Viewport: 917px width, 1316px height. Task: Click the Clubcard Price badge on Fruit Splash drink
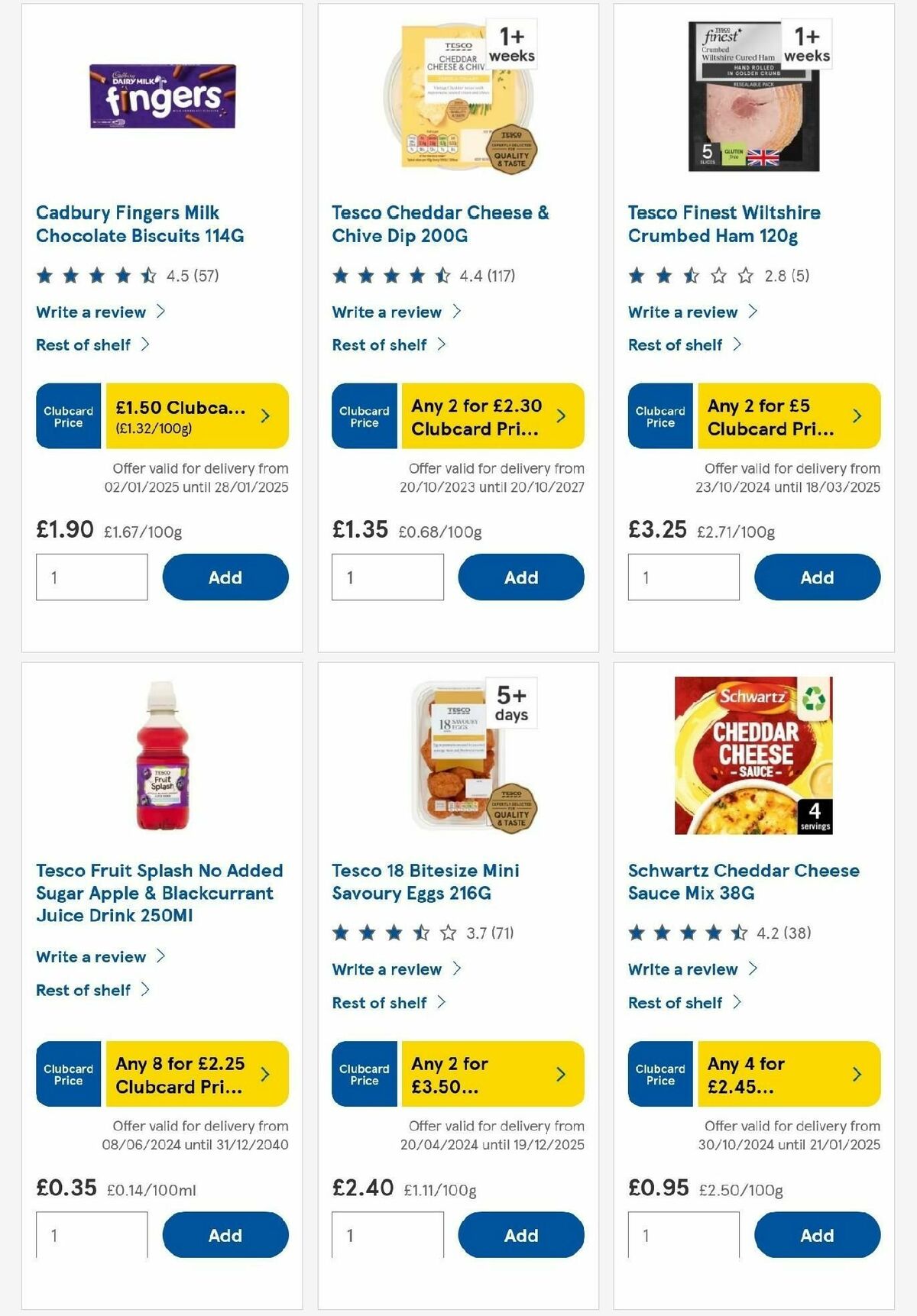click(67, 1074)
